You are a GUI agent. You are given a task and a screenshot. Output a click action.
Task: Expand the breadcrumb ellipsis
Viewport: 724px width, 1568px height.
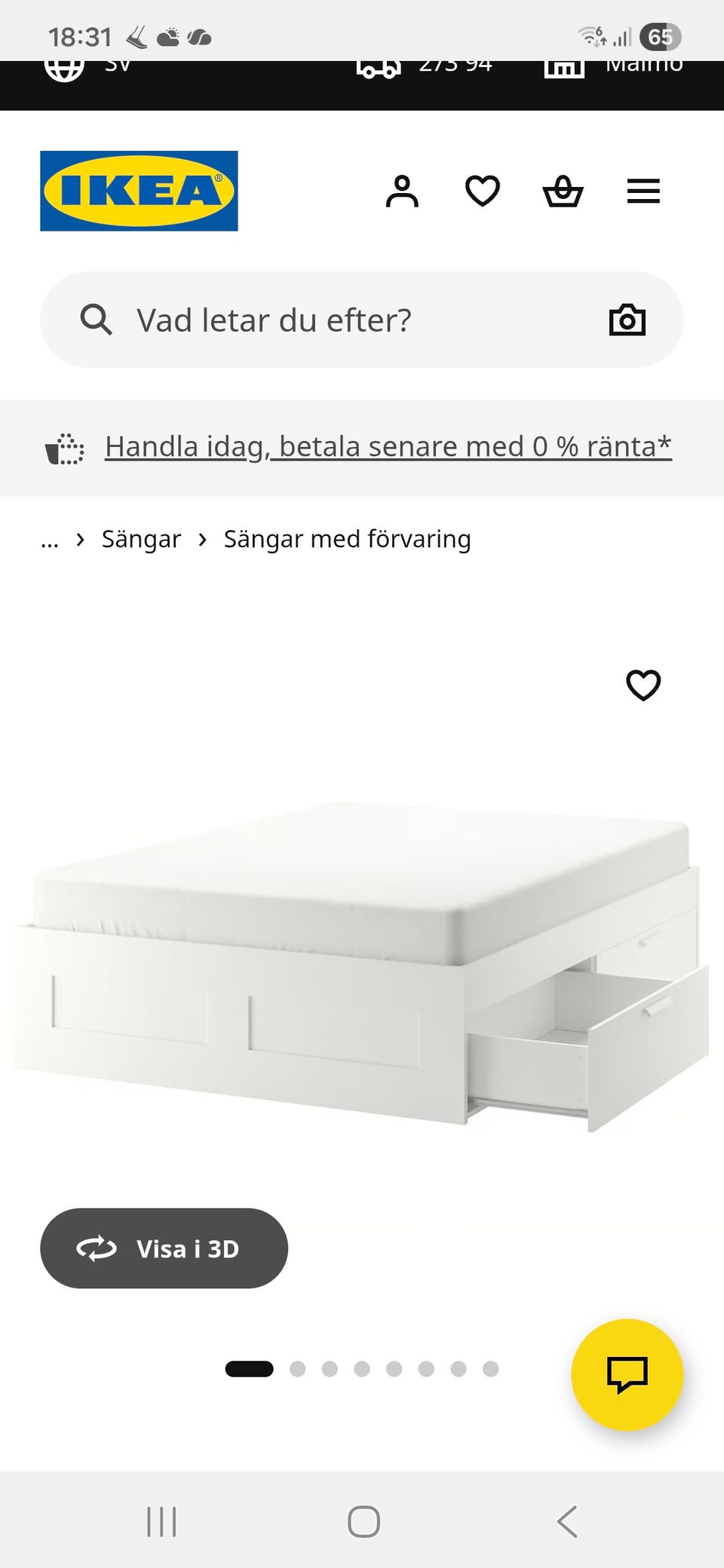point(50,539)
